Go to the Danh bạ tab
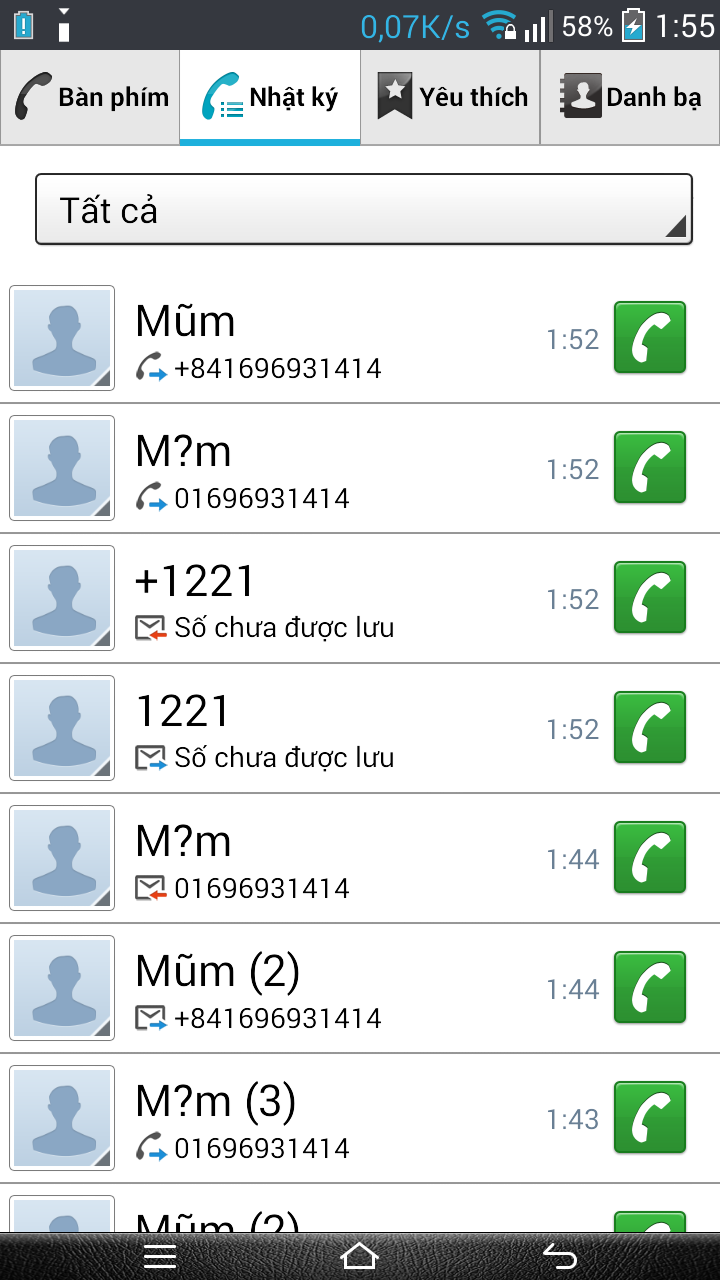The width and height of the screenshot is (720, 1280). coord(630,97)
